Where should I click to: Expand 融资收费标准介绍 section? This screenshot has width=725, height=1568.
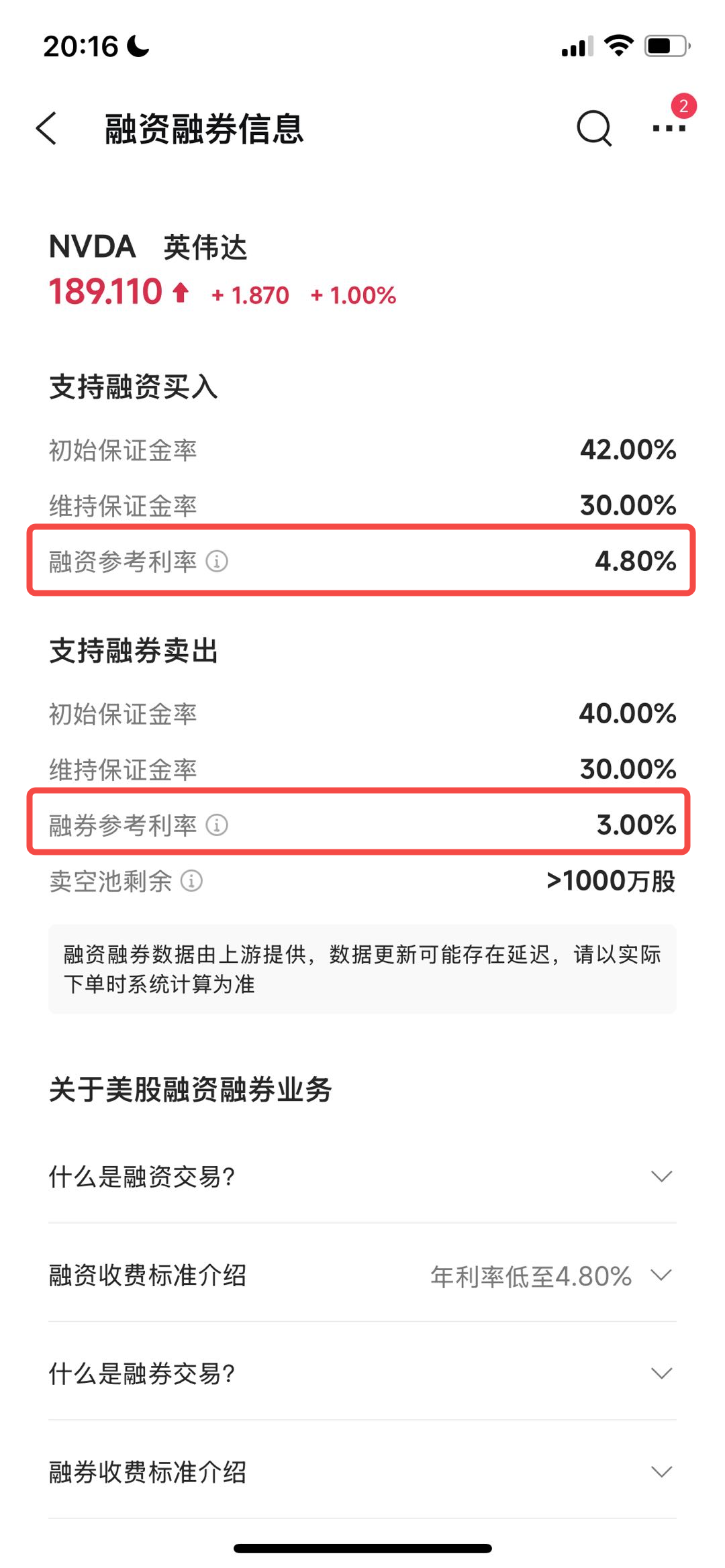point(362,1275)
